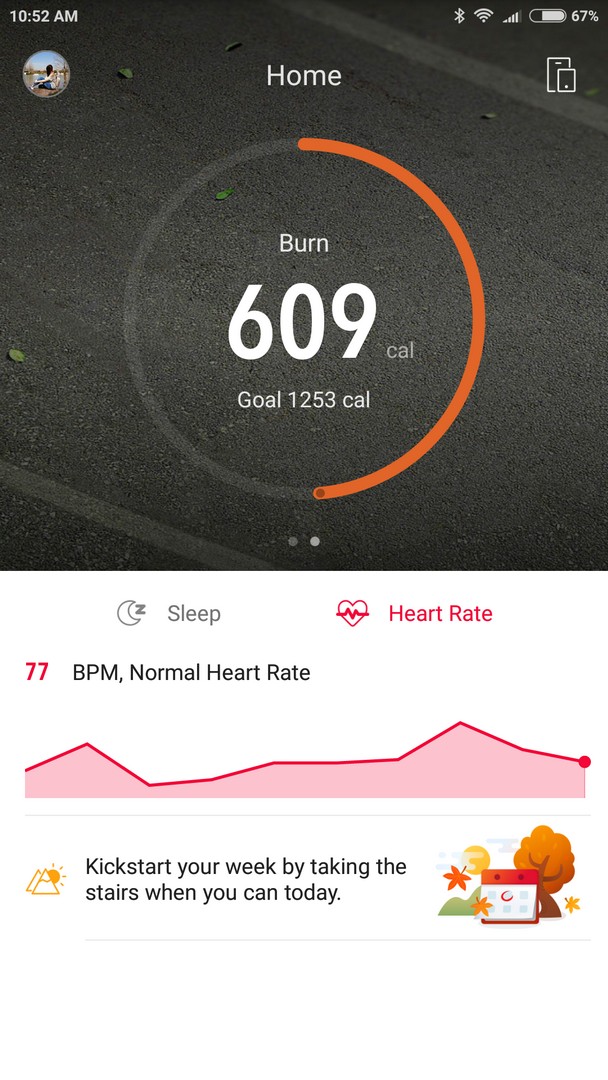Open the profile avatar

point(46,74)
